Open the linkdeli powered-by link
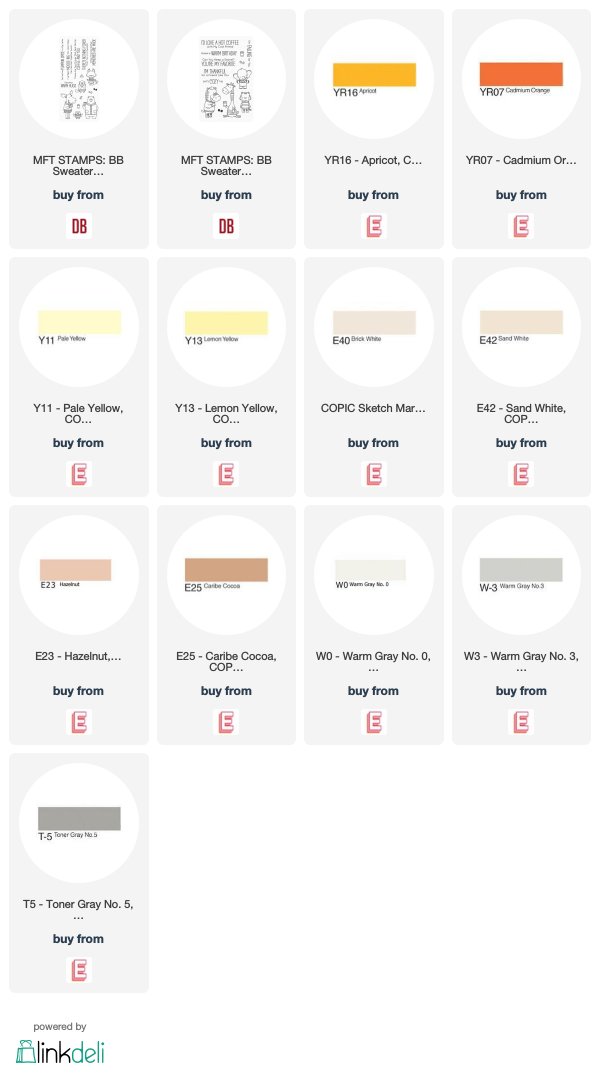 click(x=60, y=1044)
